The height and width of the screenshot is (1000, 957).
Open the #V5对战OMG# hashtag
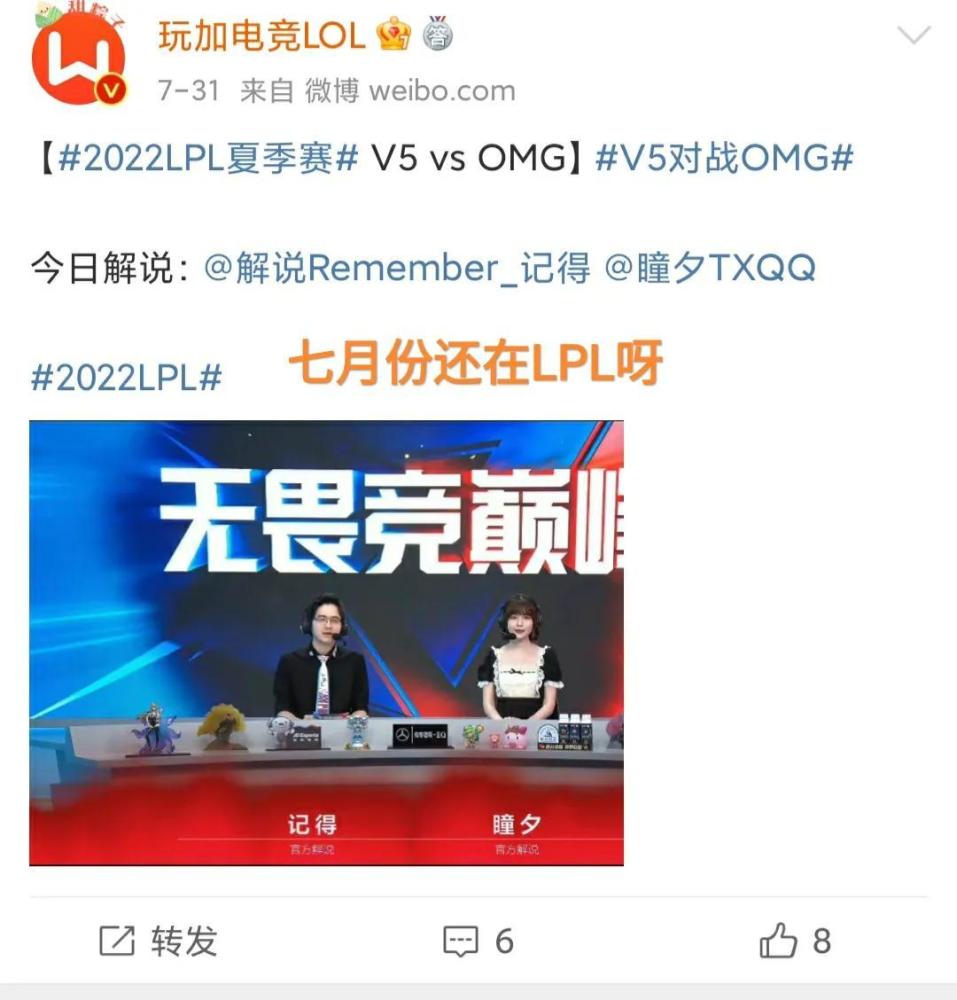point(724,159)
